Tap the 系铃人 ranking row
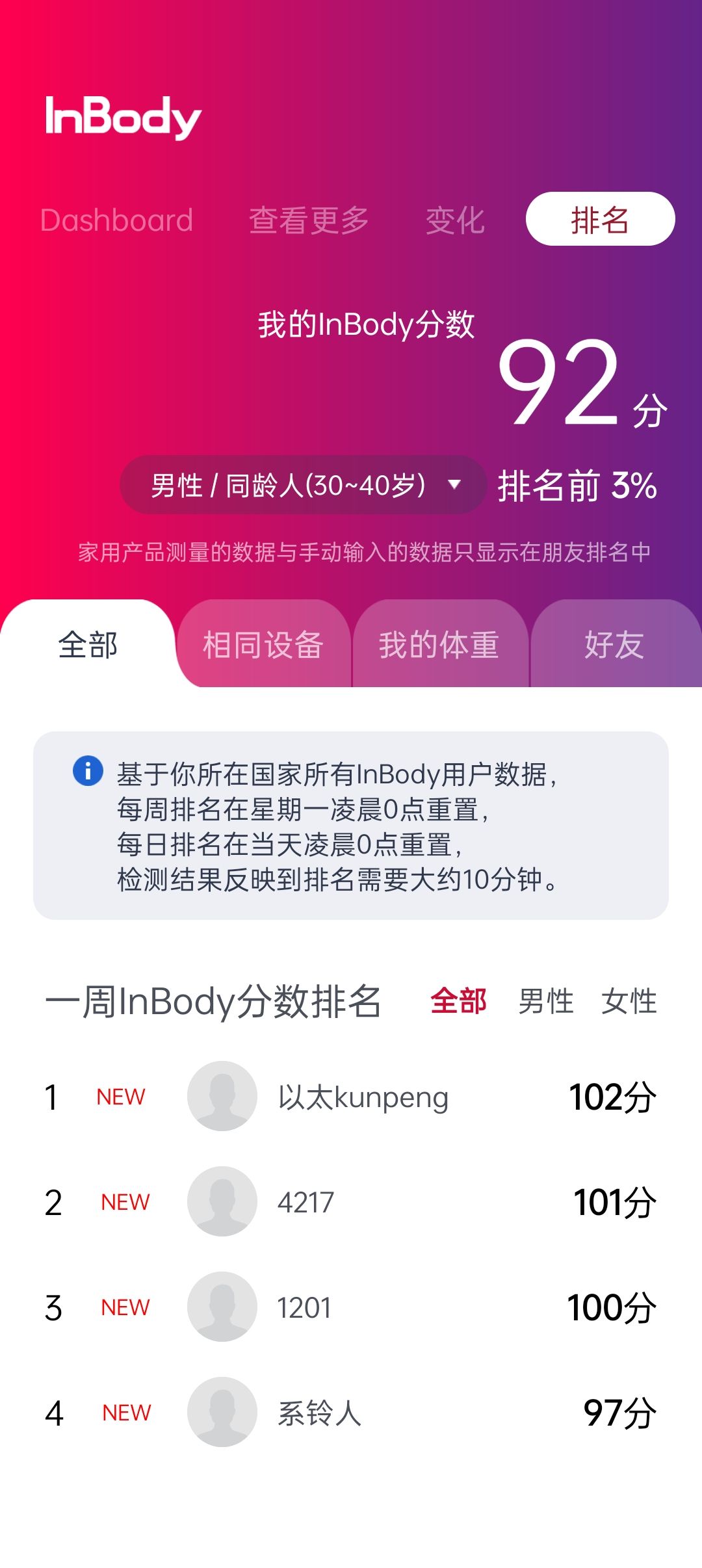 click(x=351, y=1413)
